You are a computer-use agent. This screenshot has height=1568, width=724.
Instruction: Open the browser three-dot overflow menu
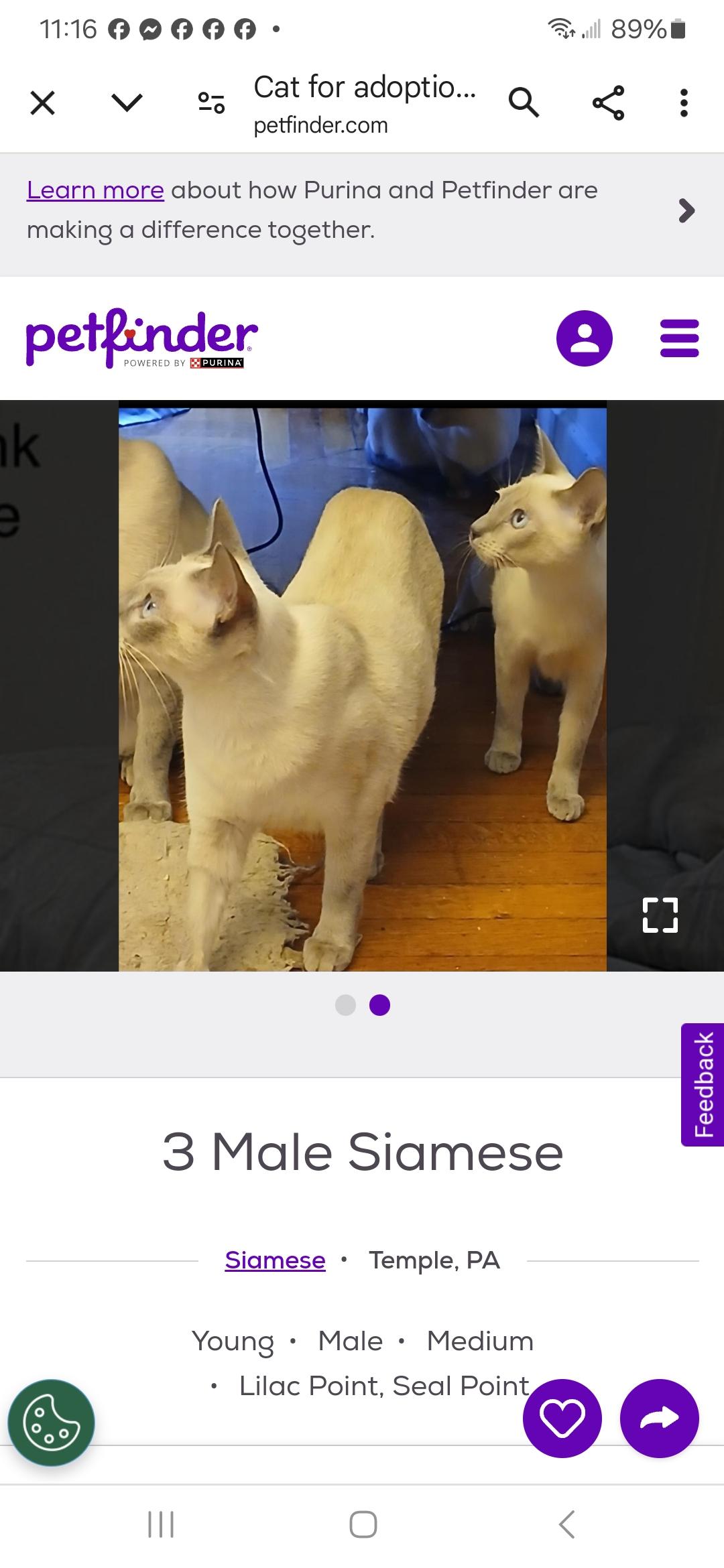(x=683, y=103)
